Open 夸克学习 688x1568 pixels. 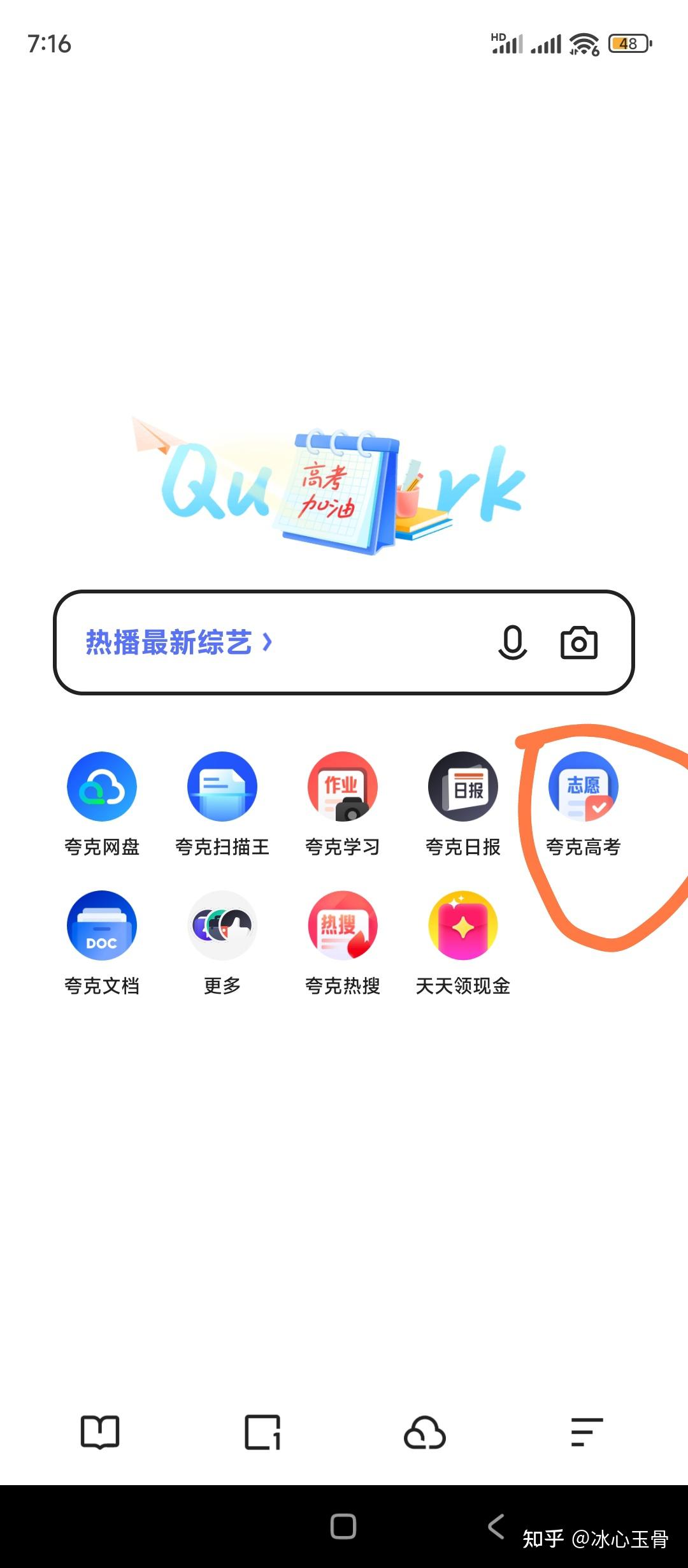click(343, 787)
